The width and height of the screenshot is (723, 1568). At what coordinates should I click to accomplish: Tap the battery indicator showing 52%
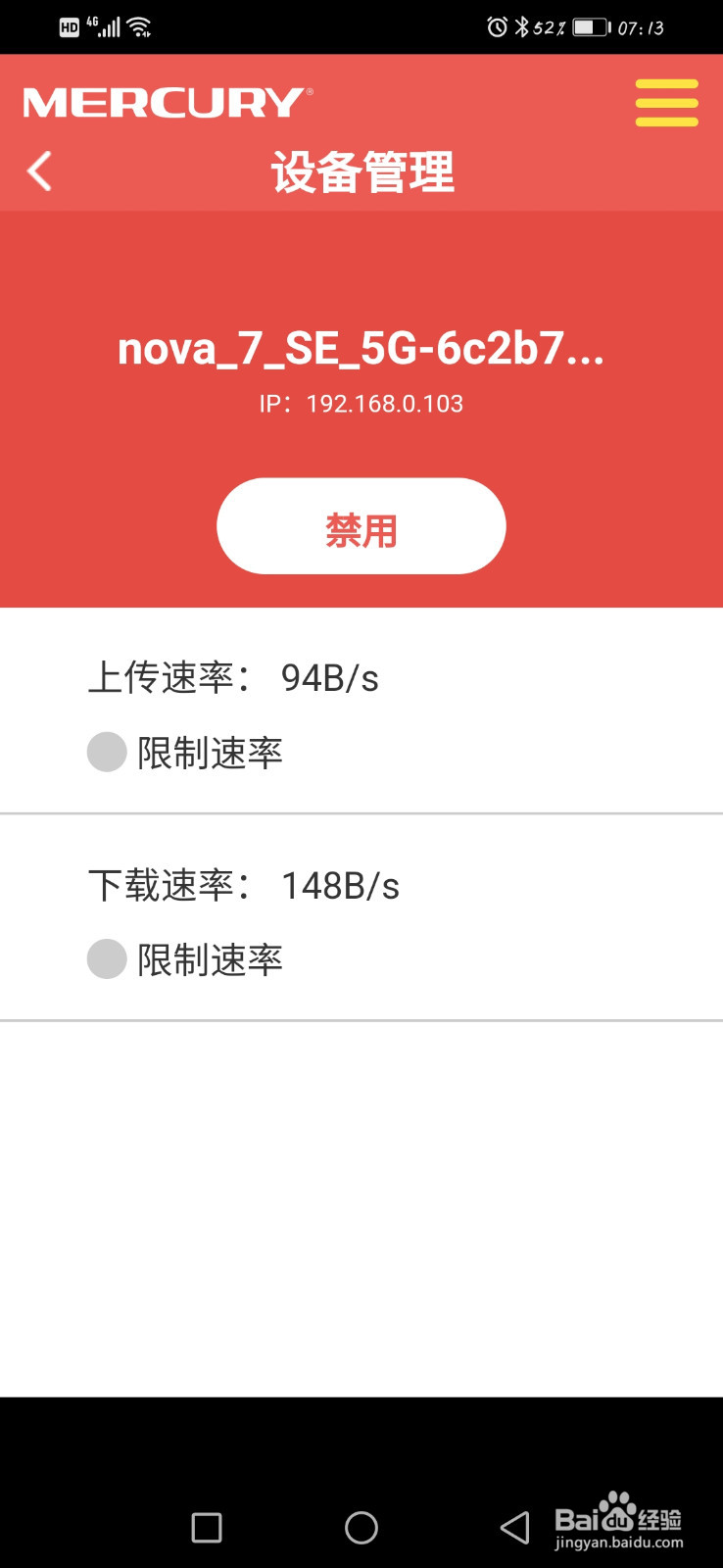pos(588,26)
